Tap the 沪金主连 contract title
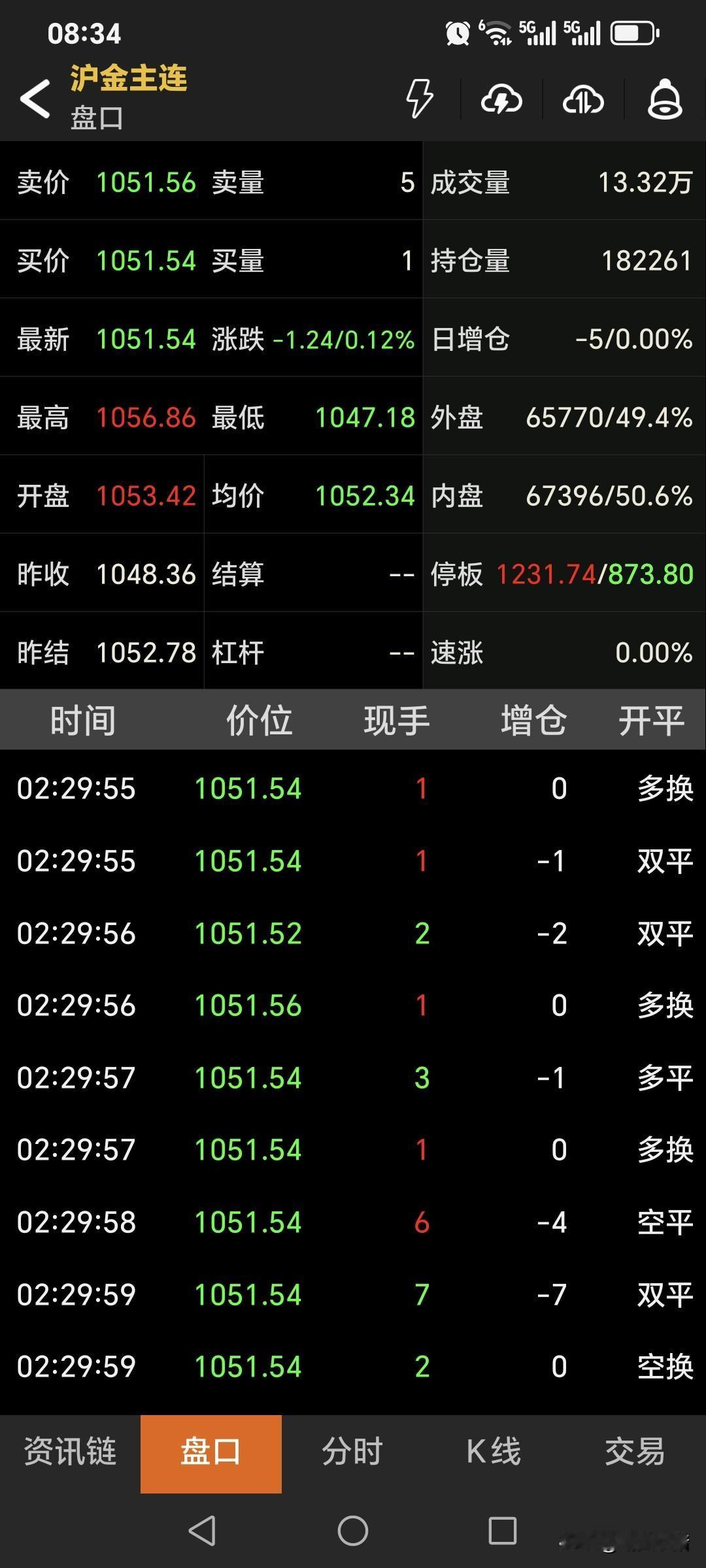This screenshot has height=1568, width=706. pos(127,77)
